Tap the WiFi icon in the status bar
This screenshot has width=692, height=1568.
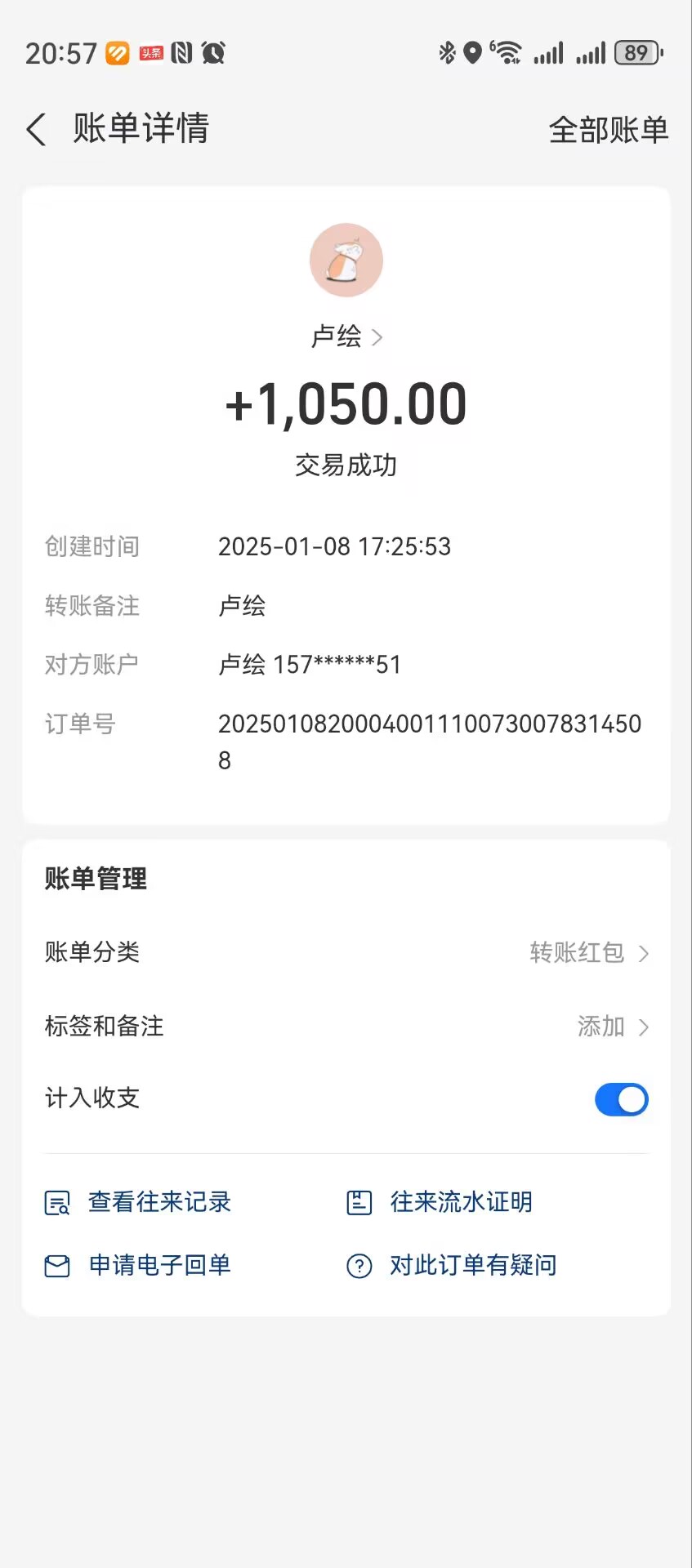click(x=506, y=51)
